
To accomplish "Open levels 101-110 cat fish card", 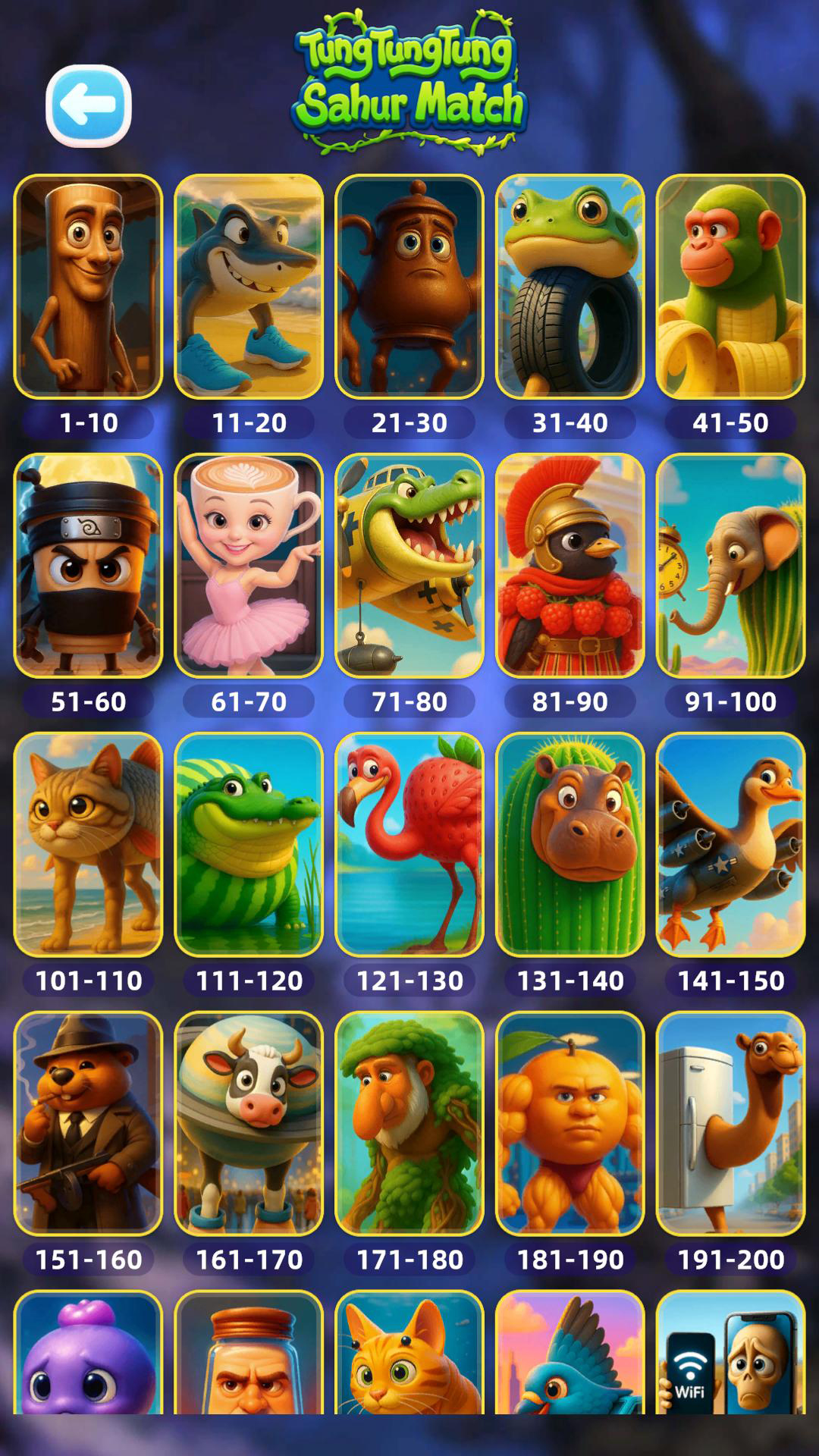I will (x=88, y=845).
